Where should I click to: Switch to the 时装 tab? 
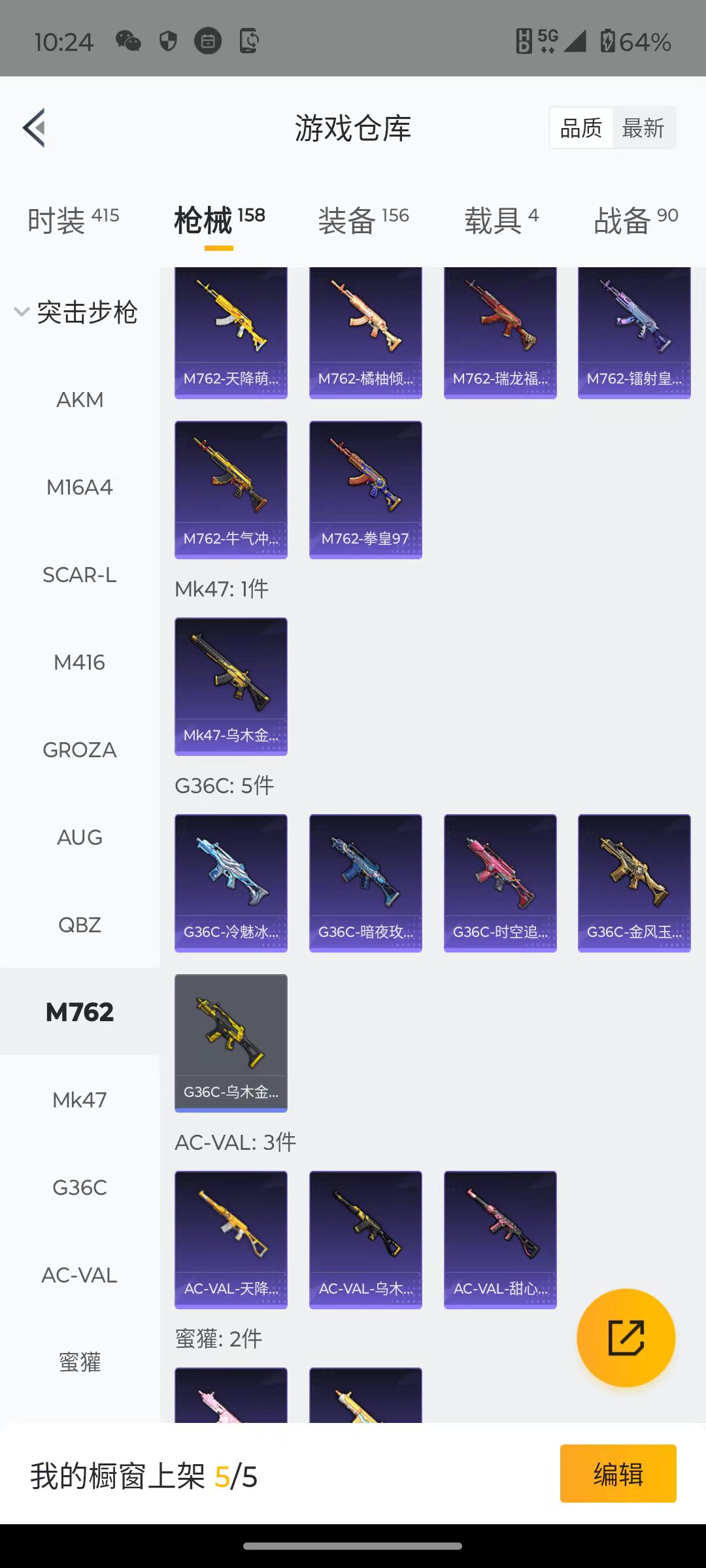(x=73, y=220)
